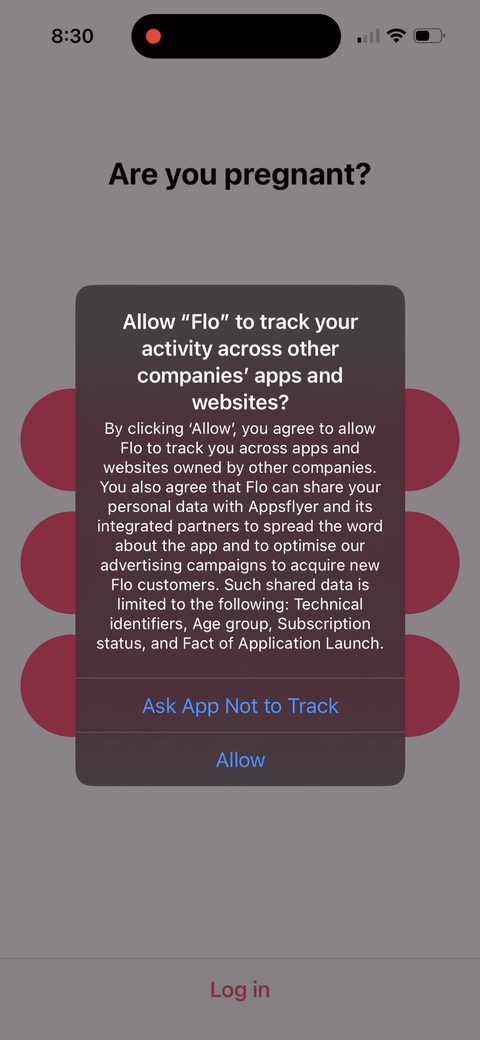Viewport: 480px width, 1040px height.
Task: Choose Ask App Not to Track
Action: click(x=240, y=705)
